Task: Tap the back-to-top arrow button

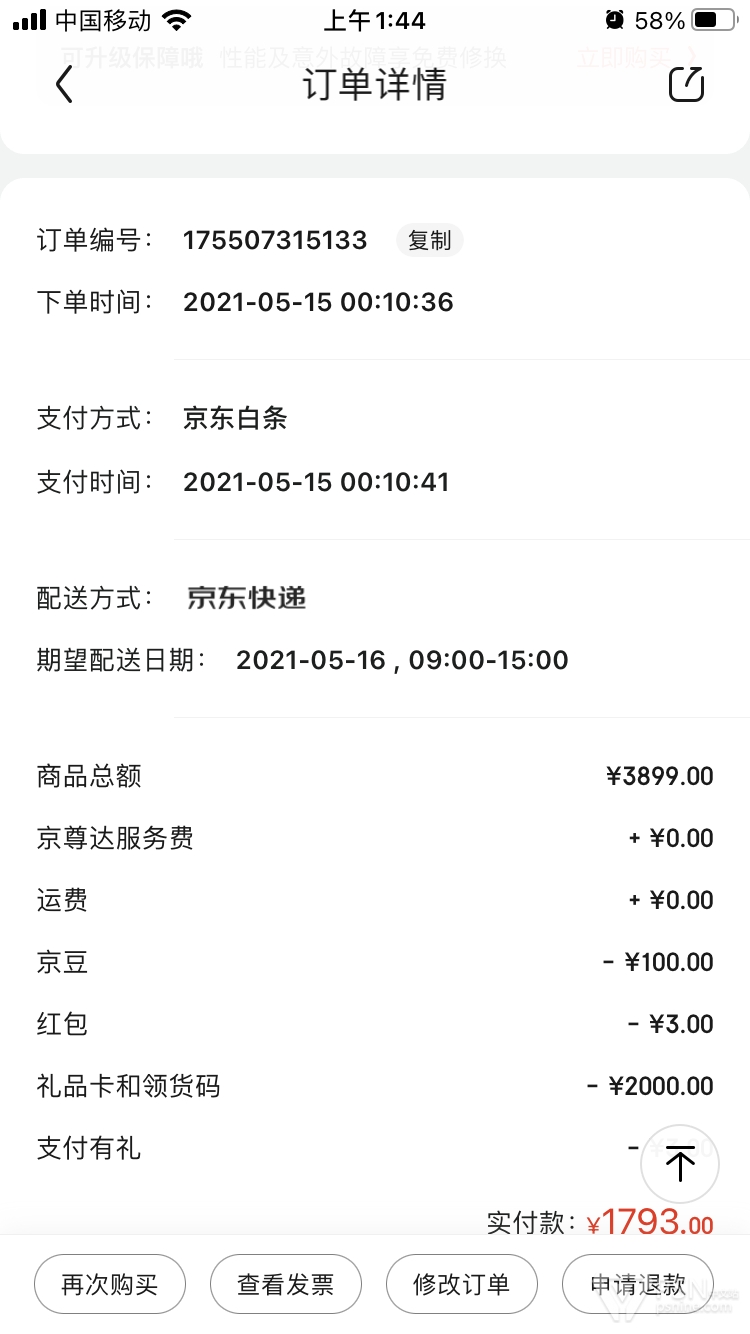Action: [x=680, y=1164]
